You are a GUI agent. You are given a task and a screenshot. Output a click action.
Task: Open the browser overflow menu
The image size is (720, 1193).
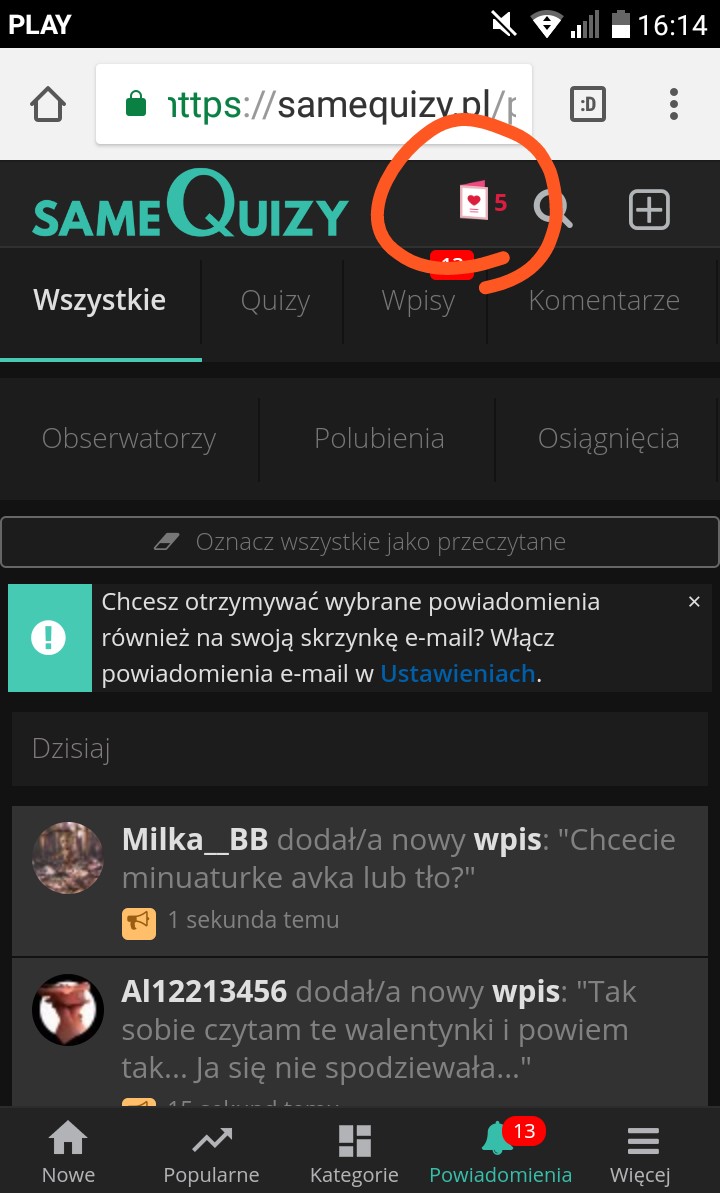[x=674, y=104]
